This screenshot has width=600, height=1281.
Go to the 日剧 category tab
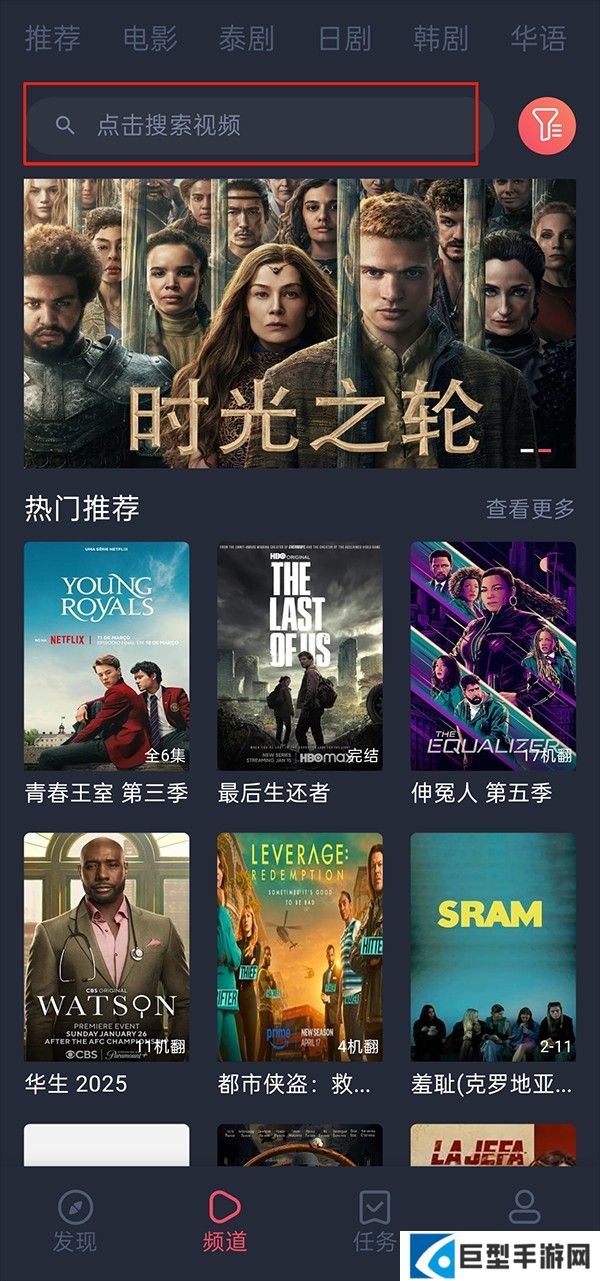click(x=344, y=39)
